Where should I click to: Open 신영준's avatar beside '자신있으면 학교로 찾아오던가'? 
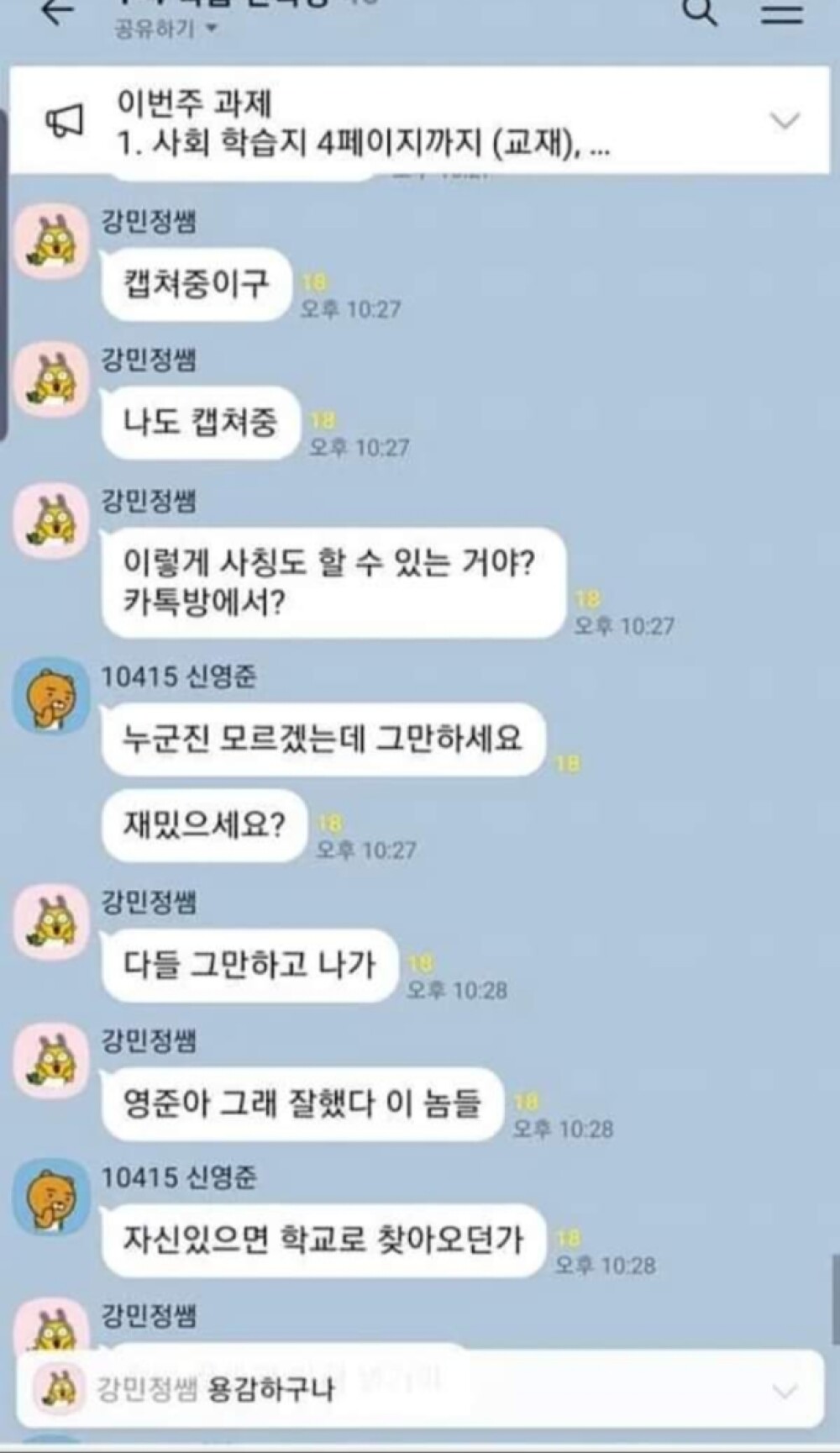[52, 1196]
